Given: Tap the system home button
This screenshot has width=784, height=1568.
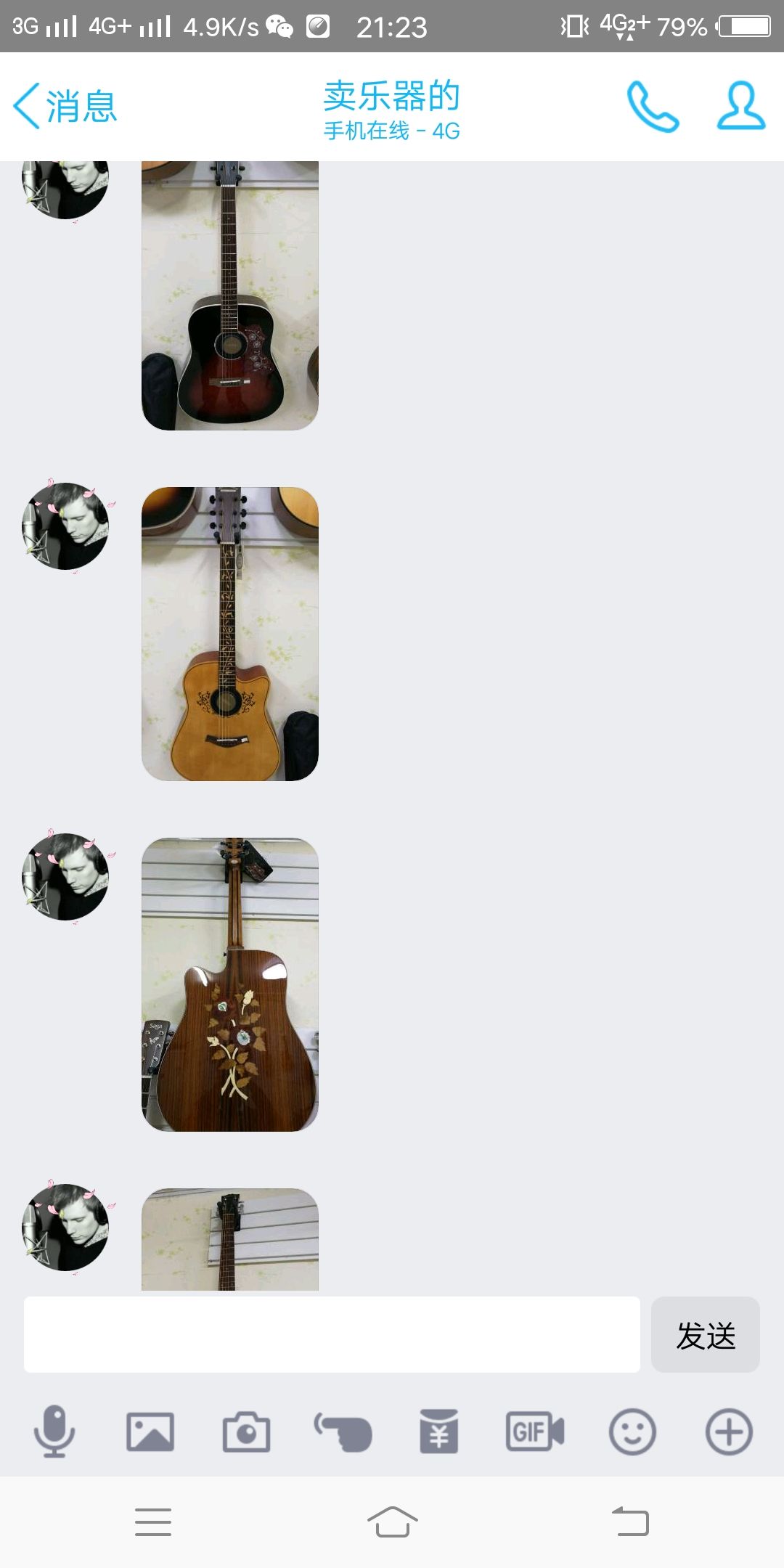Looking at the screenshot, I should coord(392,1522).
